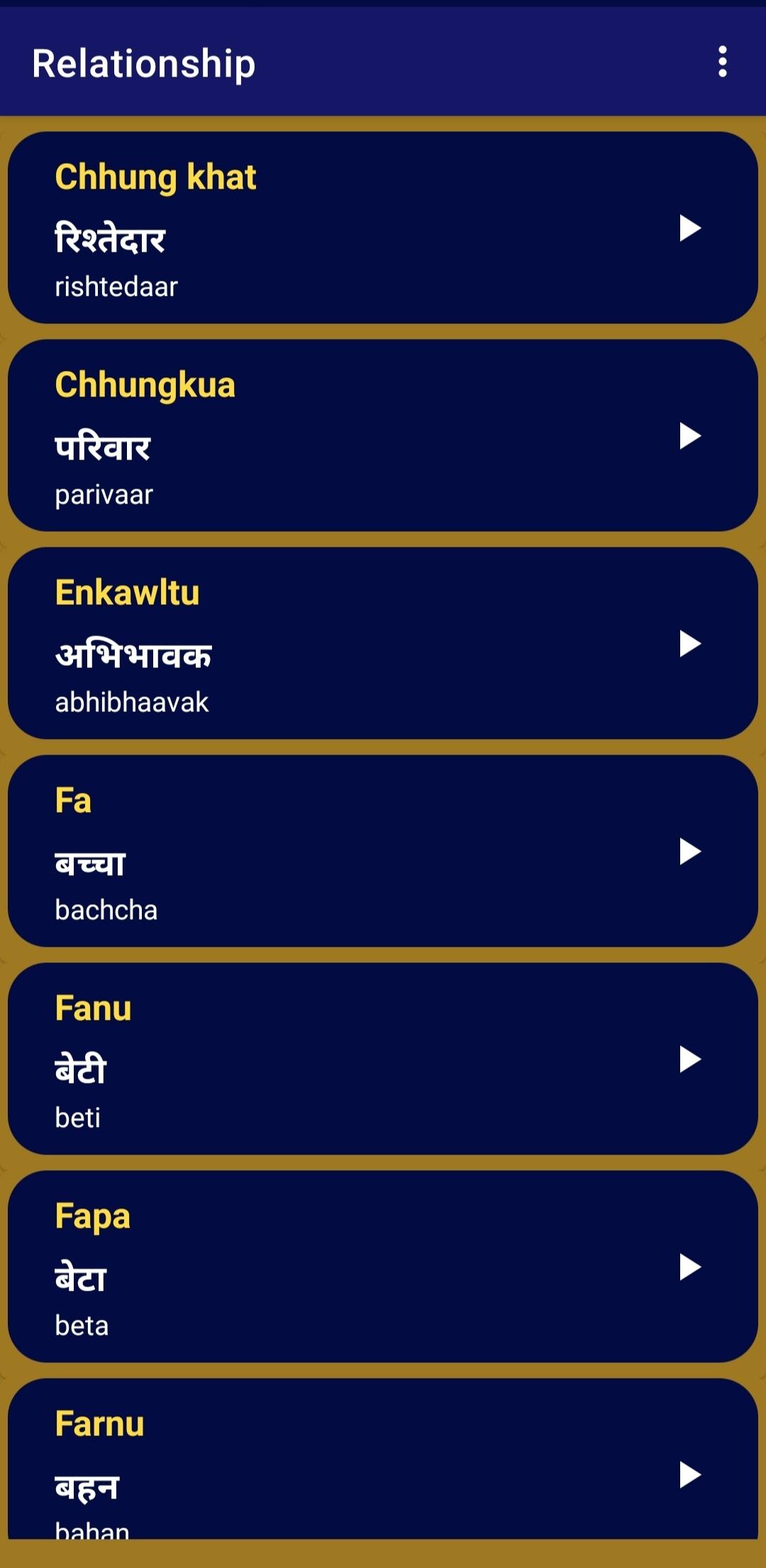Play audio for Chhung khat (rishtedaar)

(689, 228)
